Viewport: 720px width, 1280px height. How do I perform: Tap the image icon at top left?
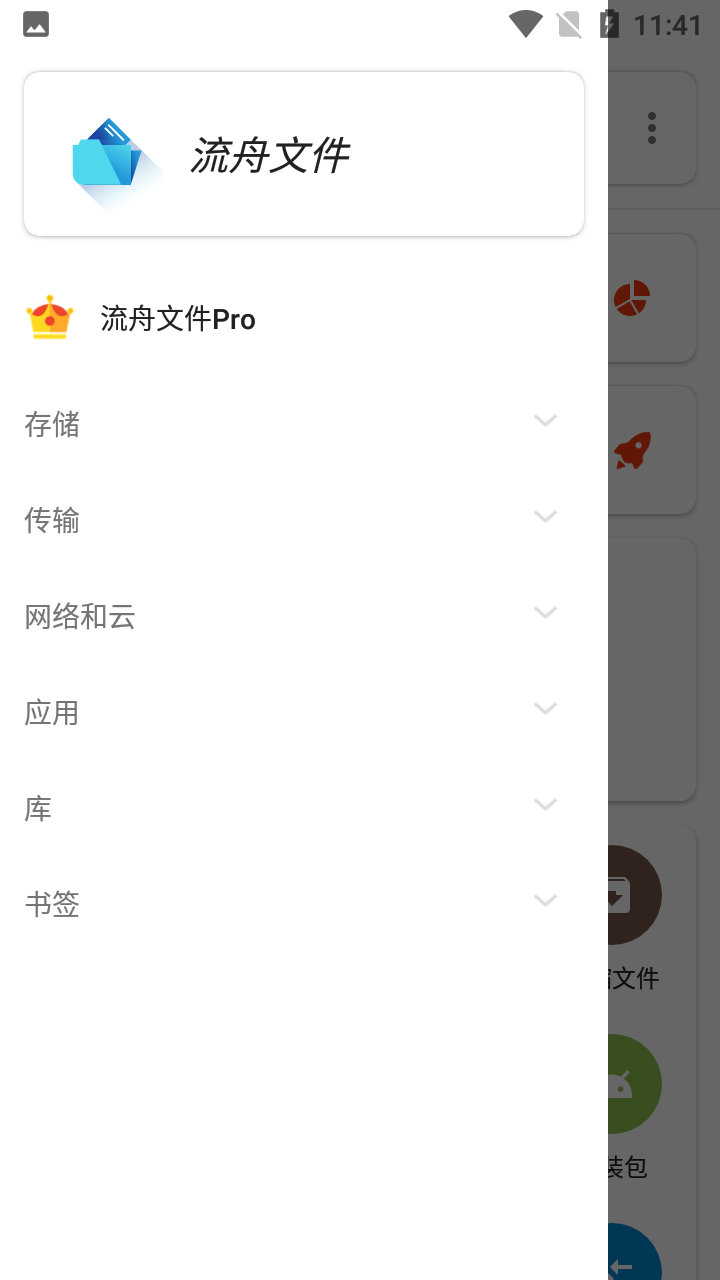pos(36,24)
